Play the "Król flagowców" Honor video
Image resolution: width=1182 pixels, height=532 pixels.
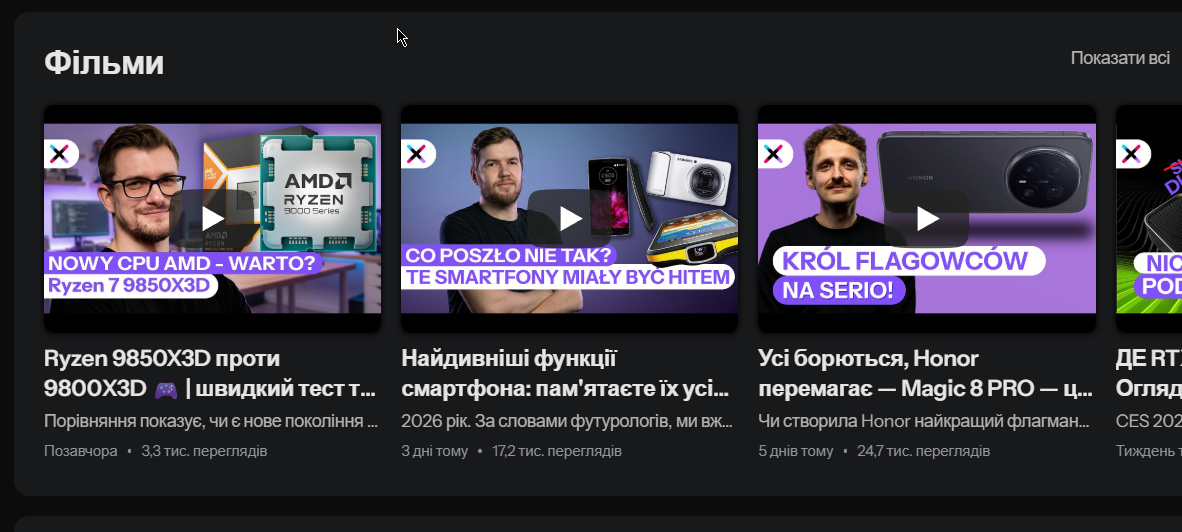coord(927,218)
